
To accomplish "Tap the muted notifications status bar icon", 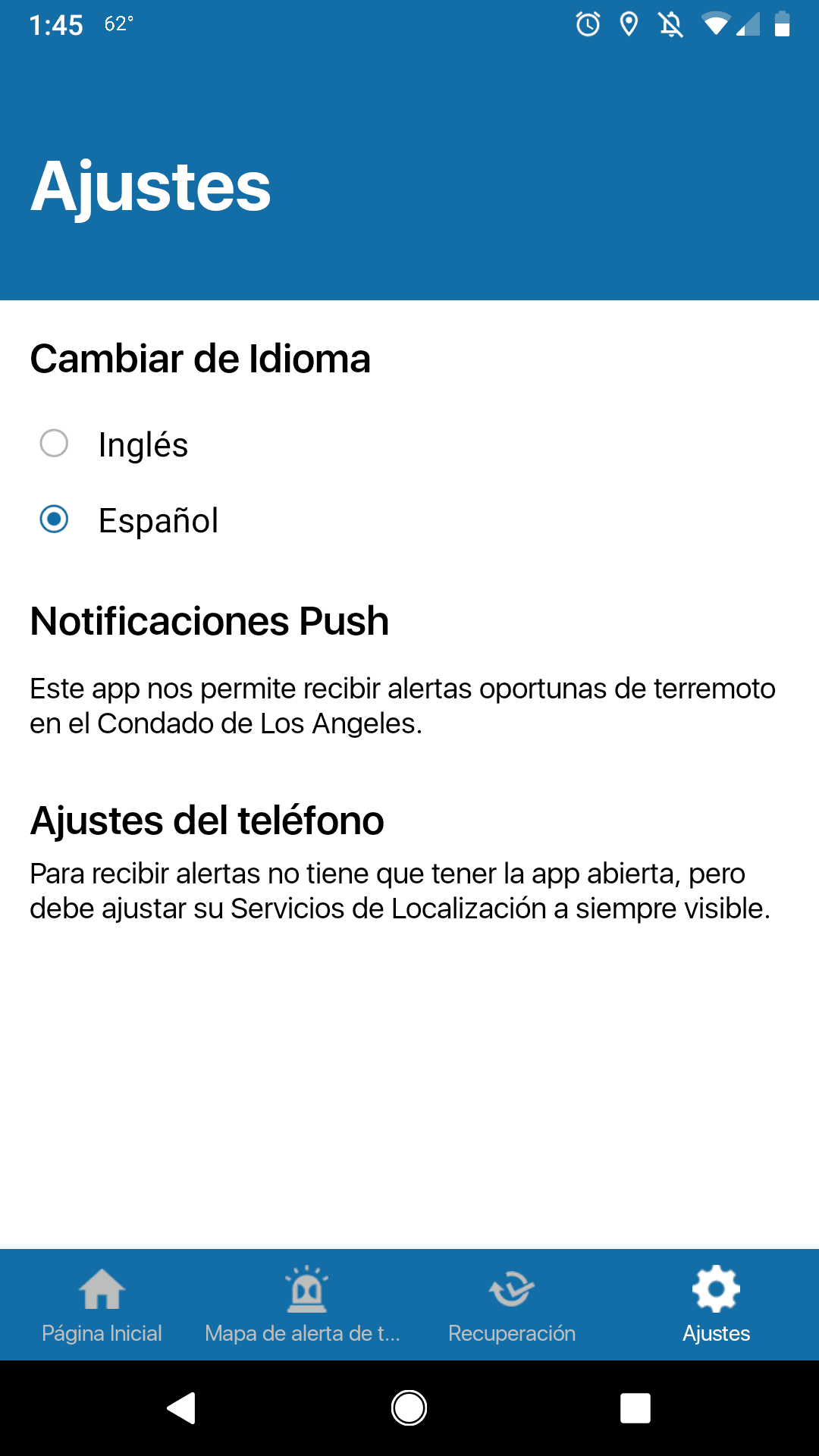I will pyautogui.click(x=672, y=25).
